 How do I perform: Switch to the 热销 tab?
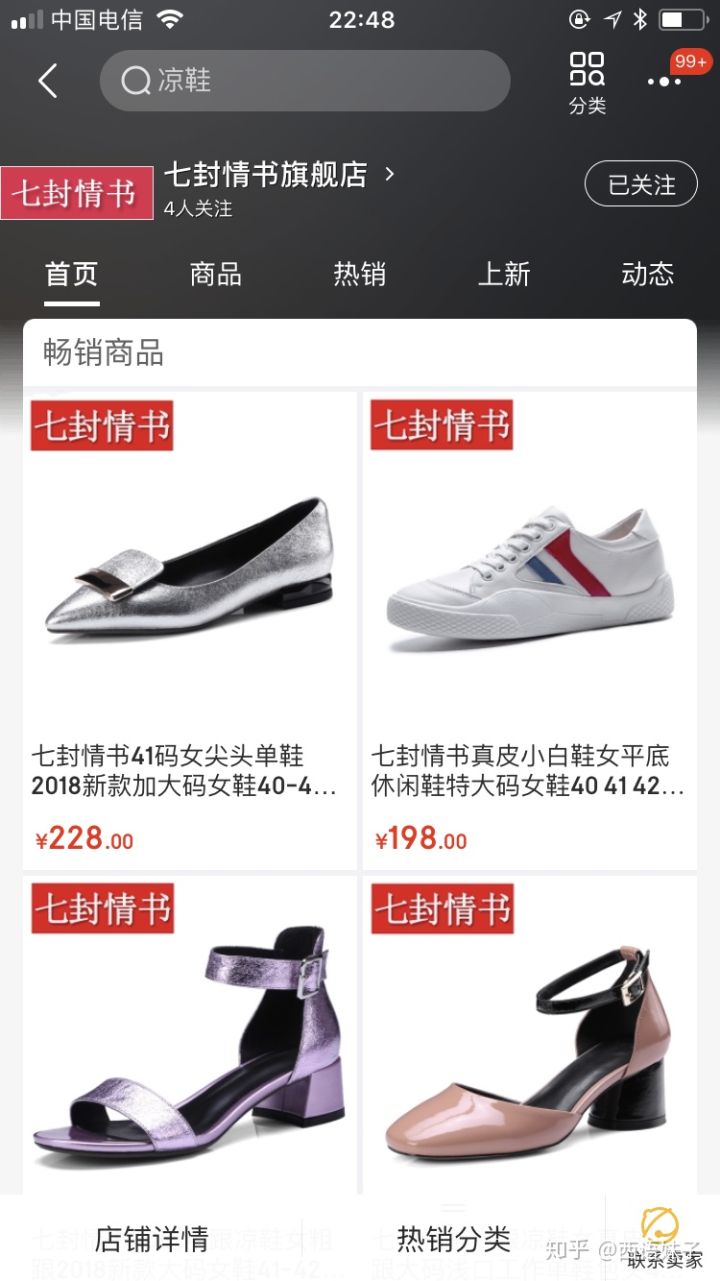[x=360, y=274]
